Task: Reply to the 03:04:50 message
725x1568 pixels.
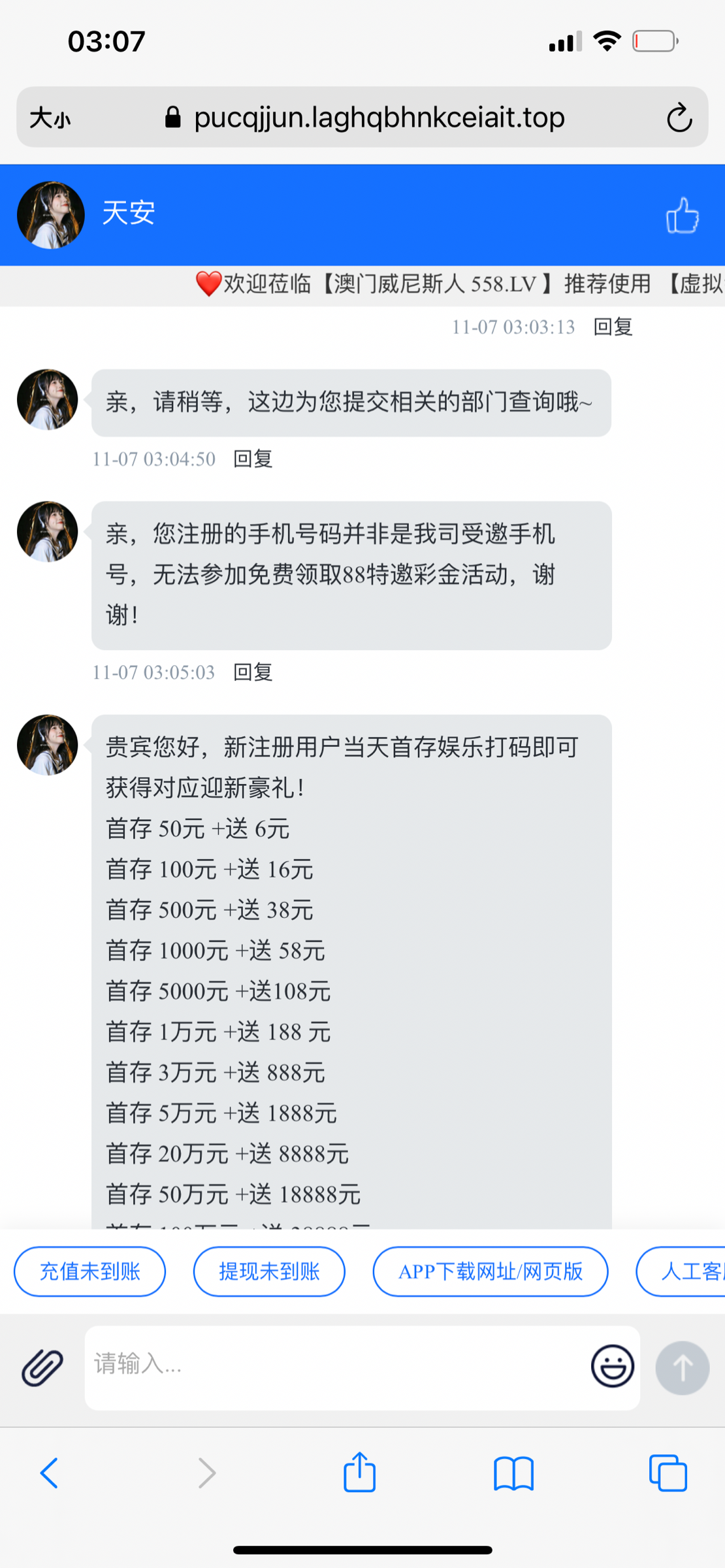Action: tap(253, 459)
